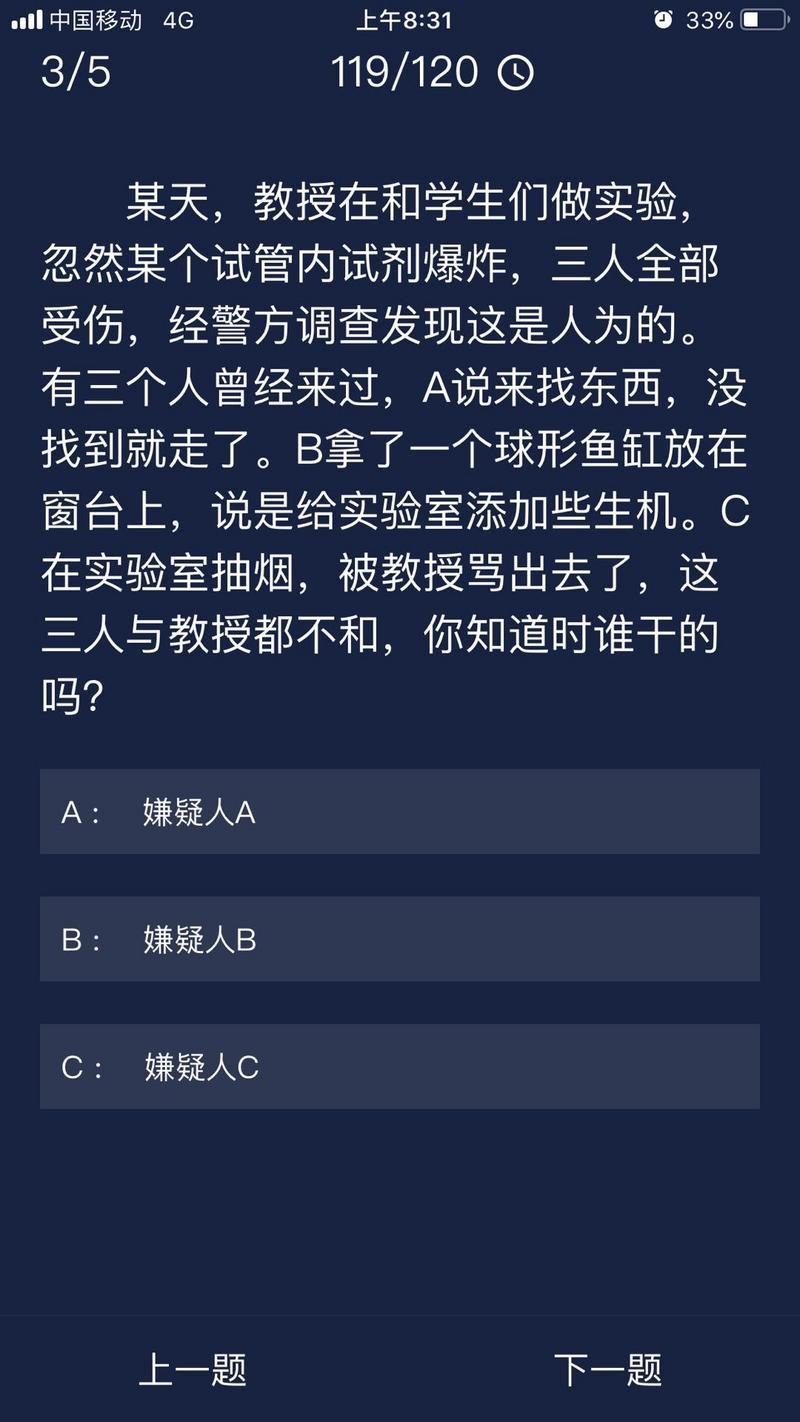Pick answer C: 嫌疑人C
The height and width of the screenshot is (1422, 800).
click(400, 1067)
